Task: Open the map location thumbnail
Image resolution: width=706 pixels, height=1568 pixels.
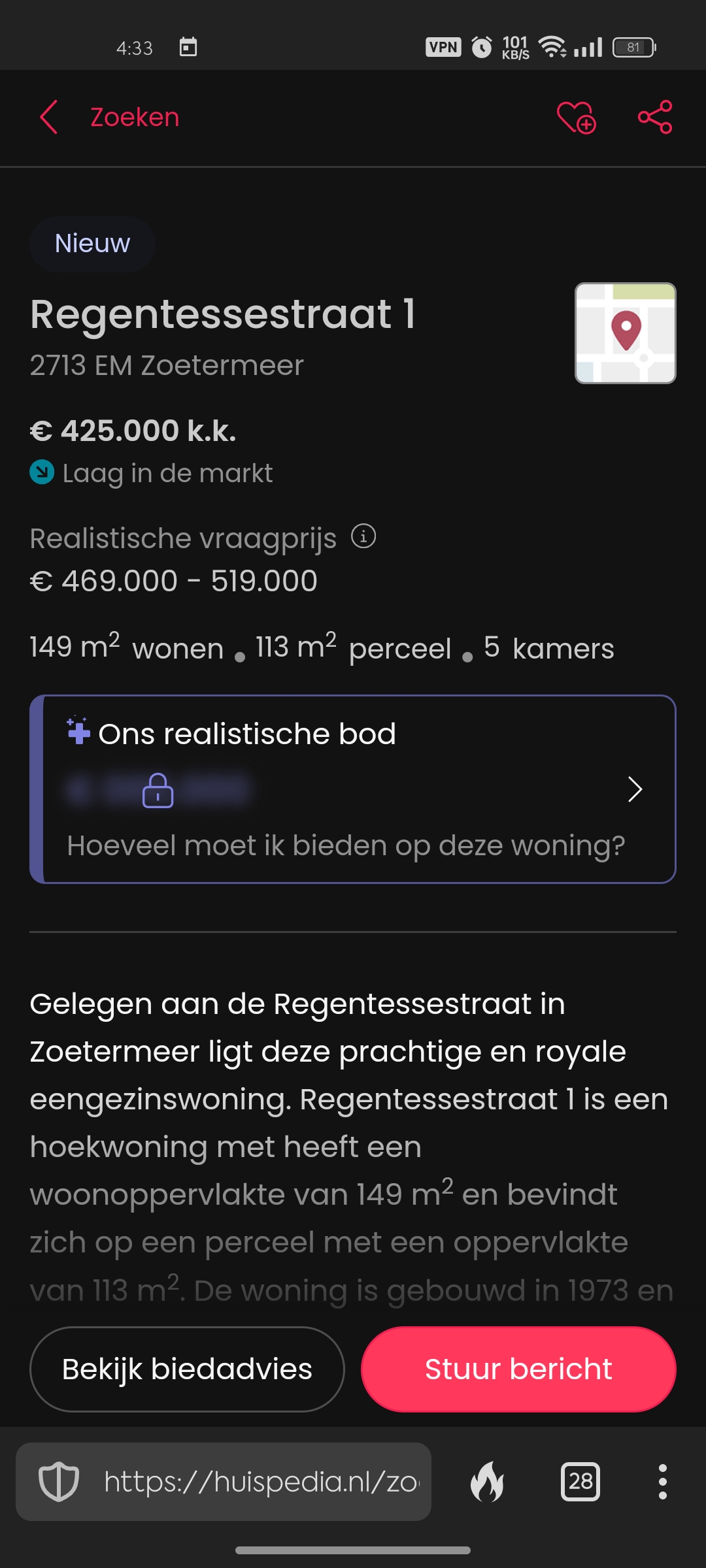Action: coord(625,333)
